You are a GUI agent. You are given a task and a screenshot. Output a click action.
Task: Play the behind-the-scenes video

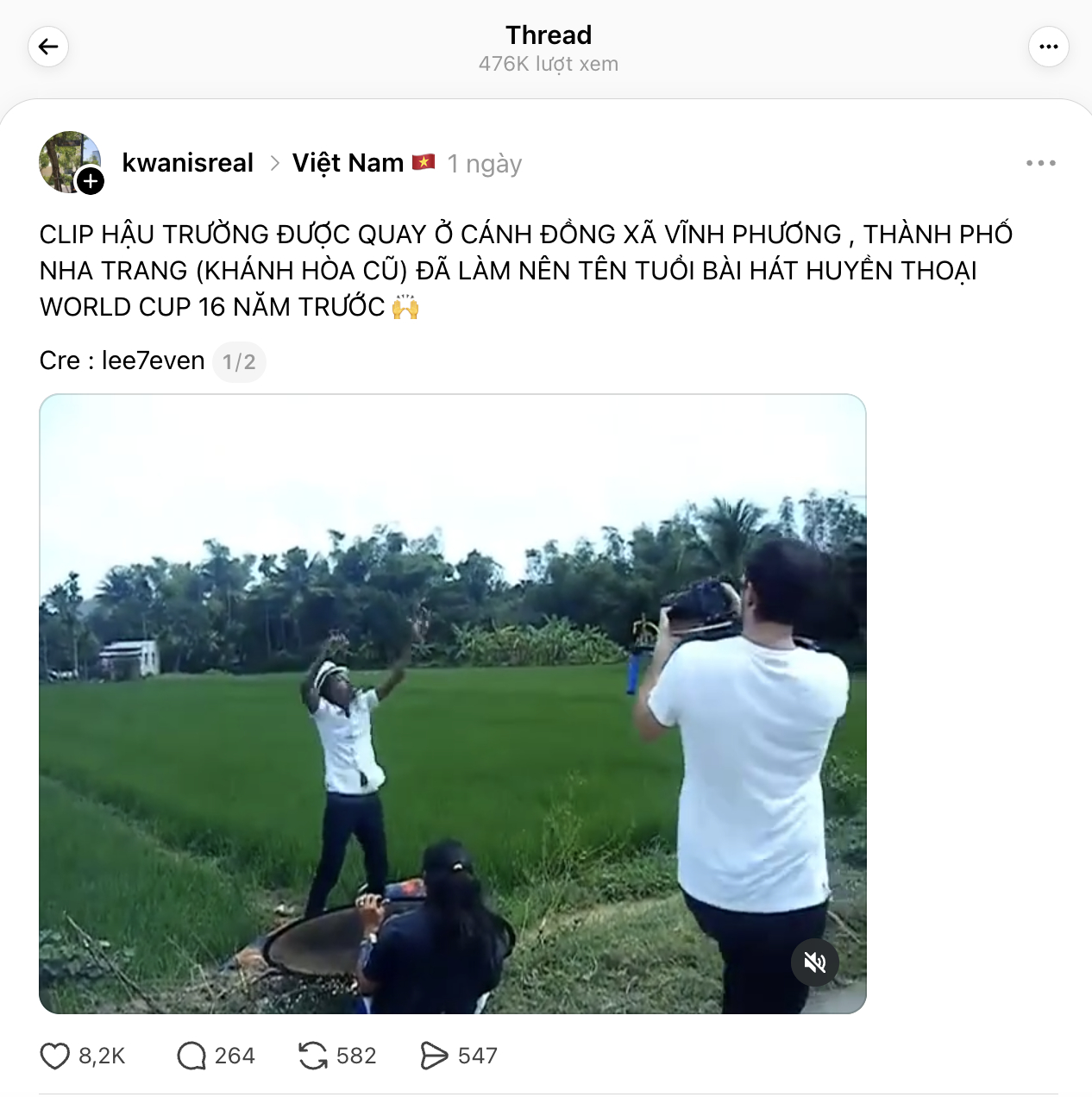pos(452,703)
